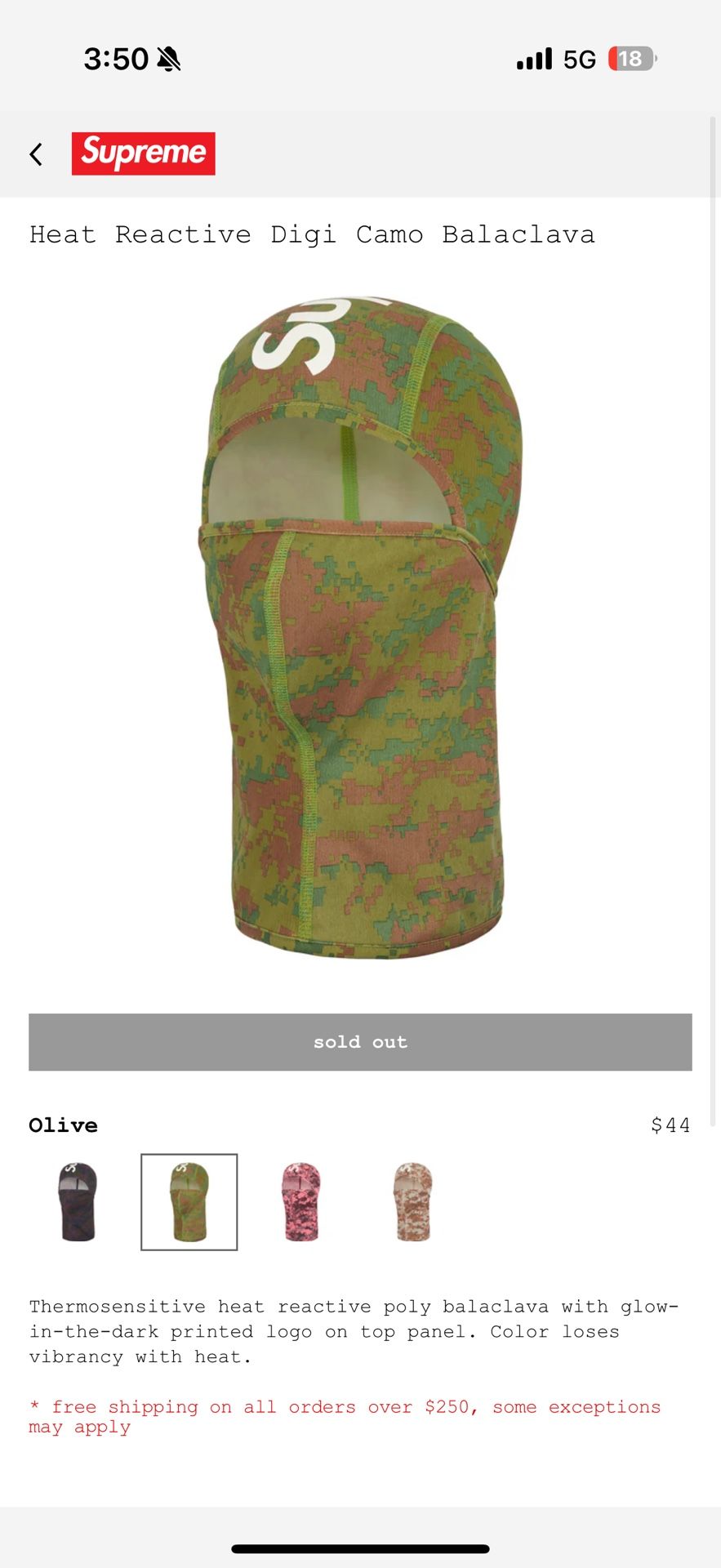Tap the Olive color label
Viewport: 721px width, 1568px height.
(x=62, y=1125)
